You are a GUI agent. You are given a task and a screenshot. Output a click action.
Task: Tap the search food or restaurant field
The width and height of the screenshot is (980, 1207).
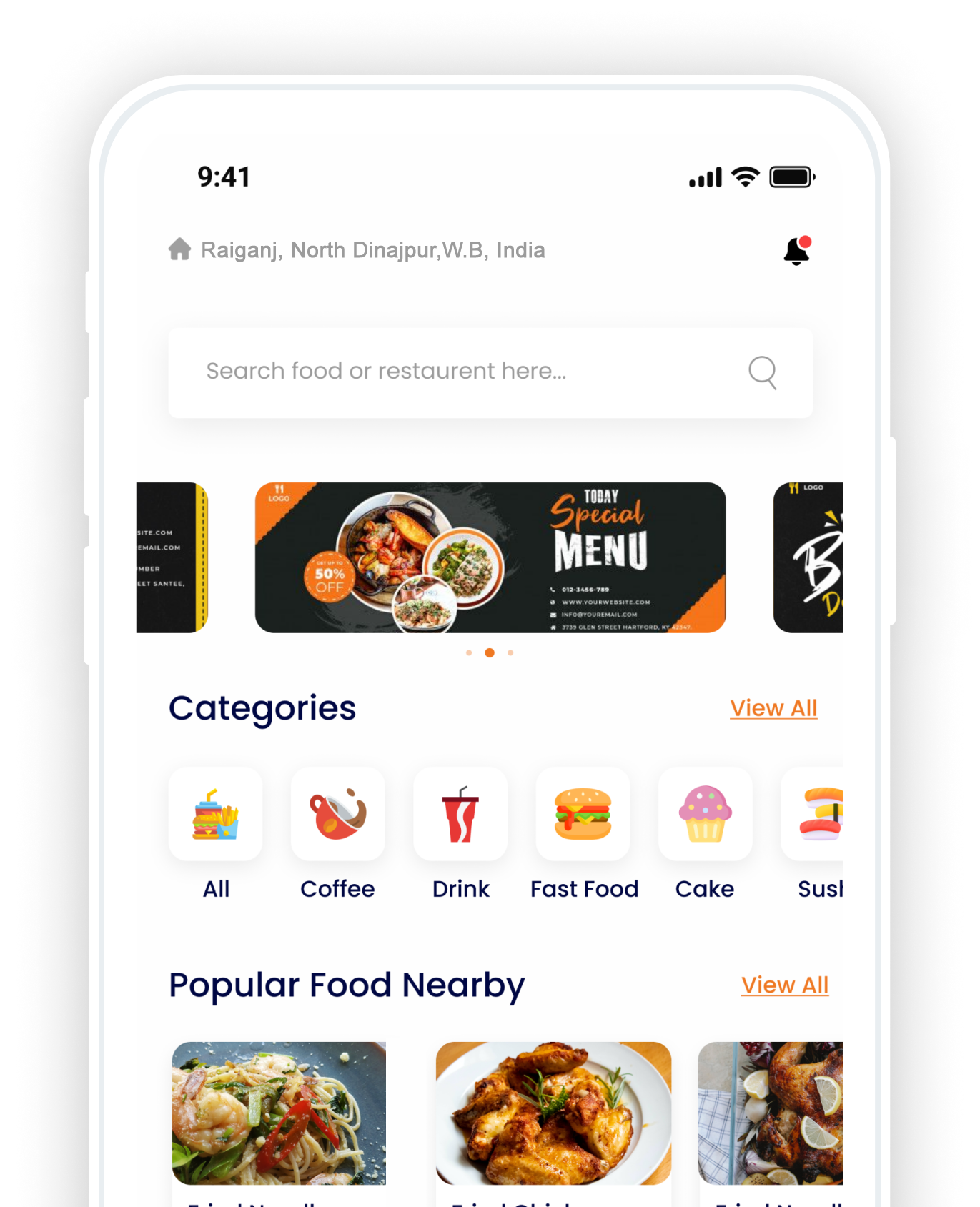coord(457,372)
